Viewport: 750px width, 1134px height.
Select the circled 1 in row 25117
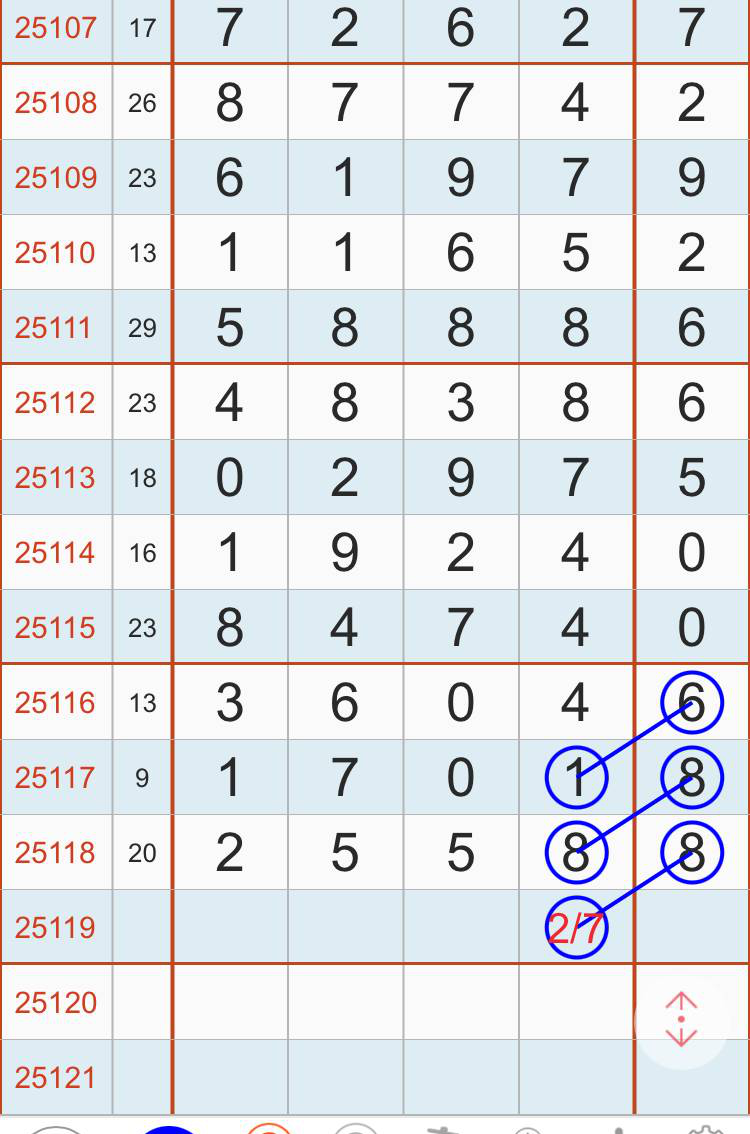(576, 778)
